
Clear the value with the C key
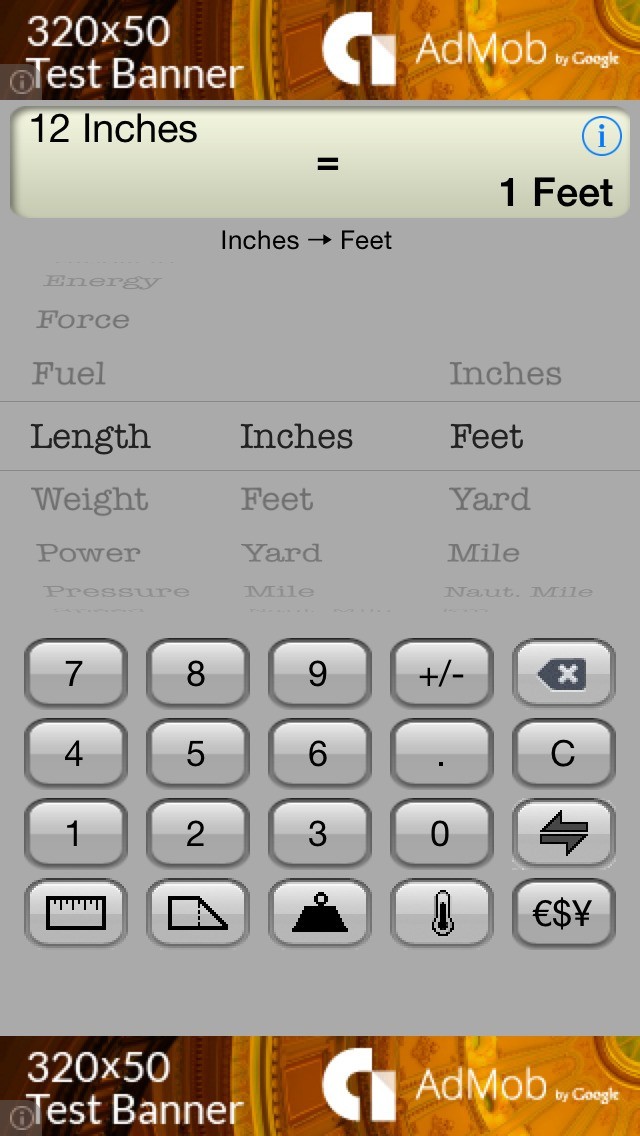563,753
